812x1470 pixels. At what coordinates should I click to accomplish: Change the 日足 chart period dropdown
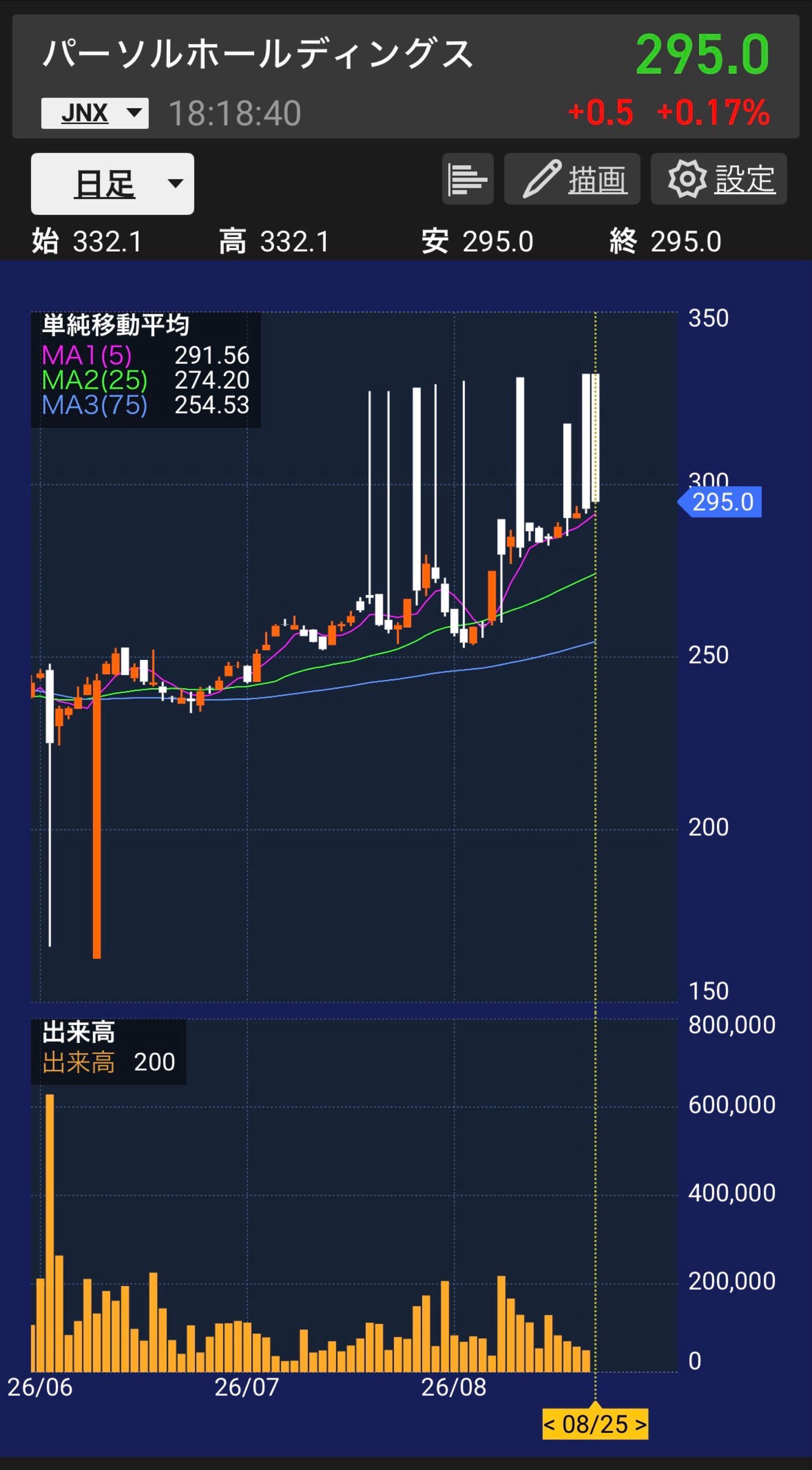pyautogui.click(x=112, y=184)
